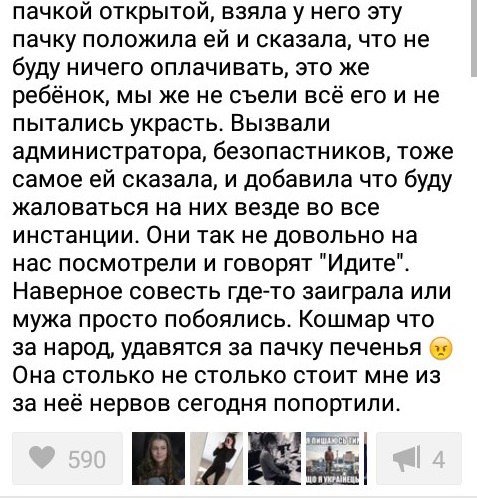This screenshot has height=499, width=477.
Task: Open liker avatar showing person at desk
Action: click(274, 459)
